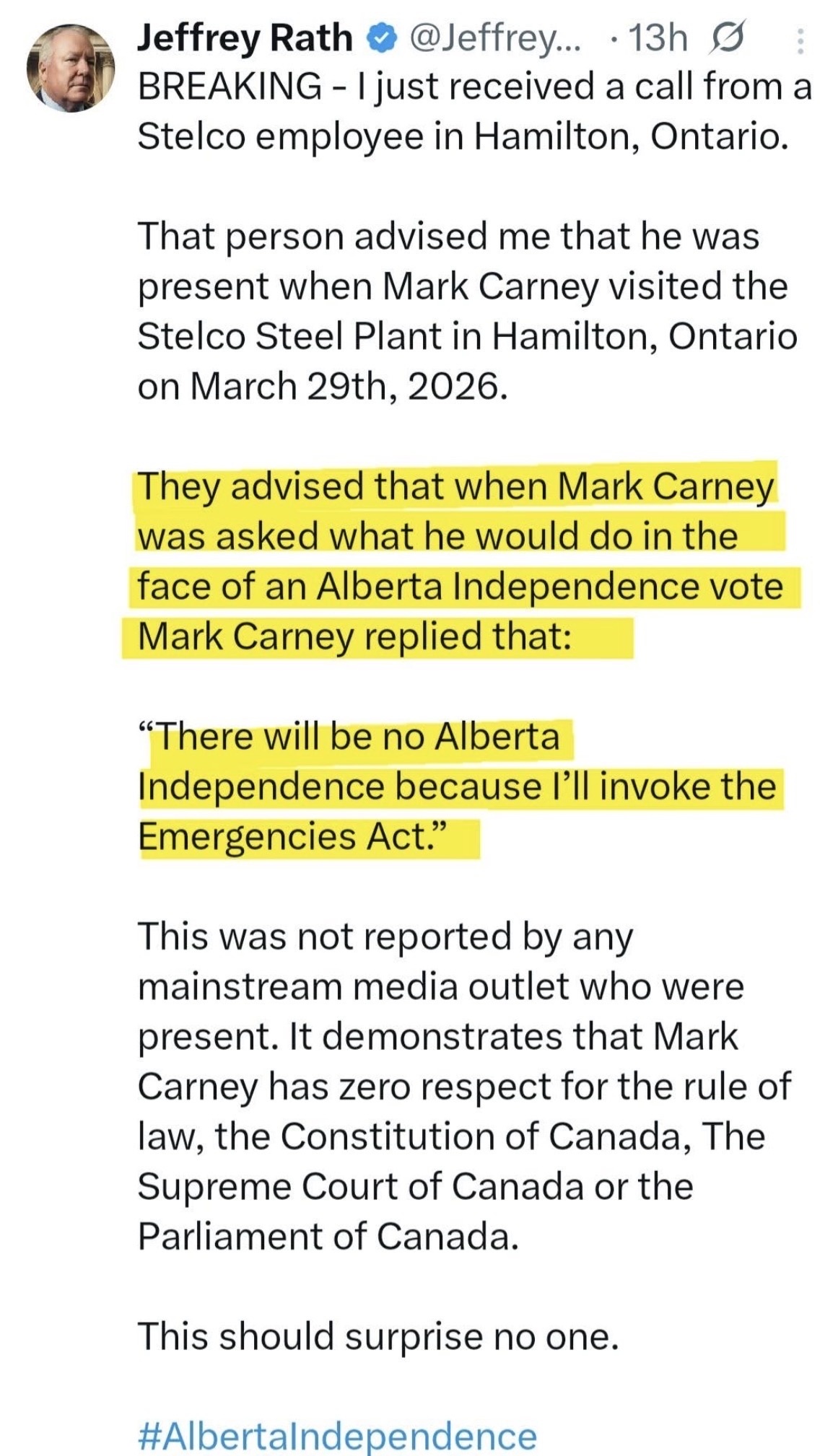Open the Jeffrey Rath display name
Screen dimensions: 838x1456
point(245,38)
